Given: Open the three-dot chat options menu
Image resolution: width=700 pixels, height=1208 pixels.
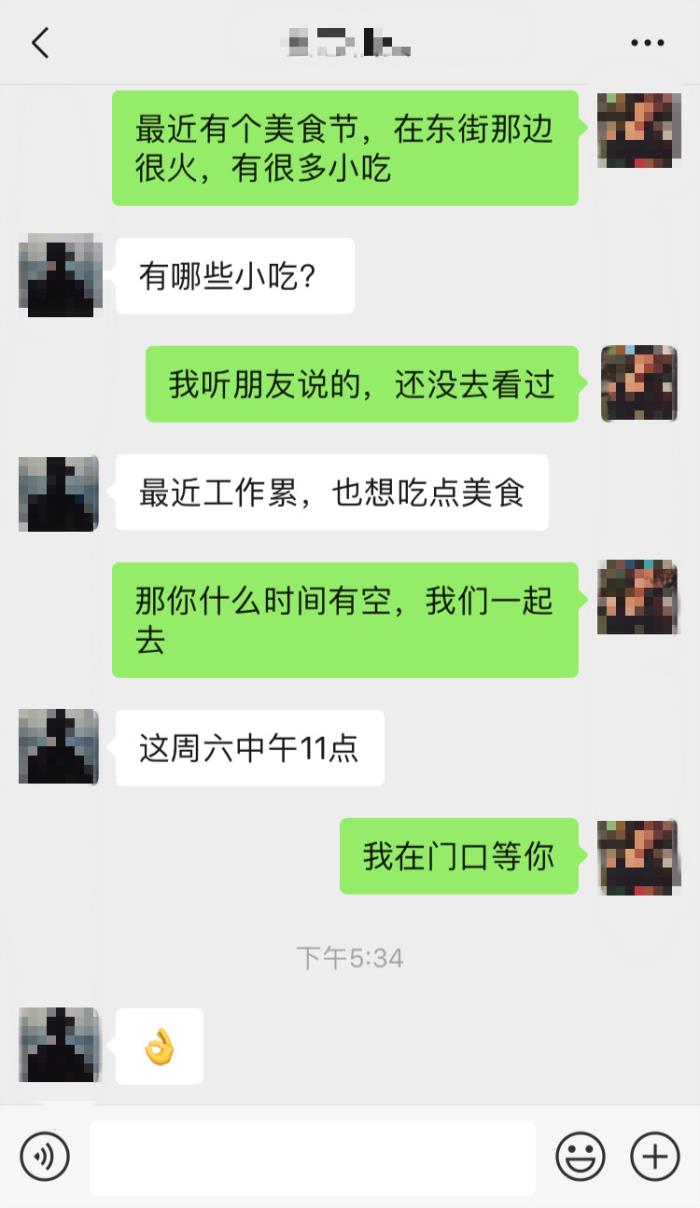Looking at the screenshot, I should 647,43.
